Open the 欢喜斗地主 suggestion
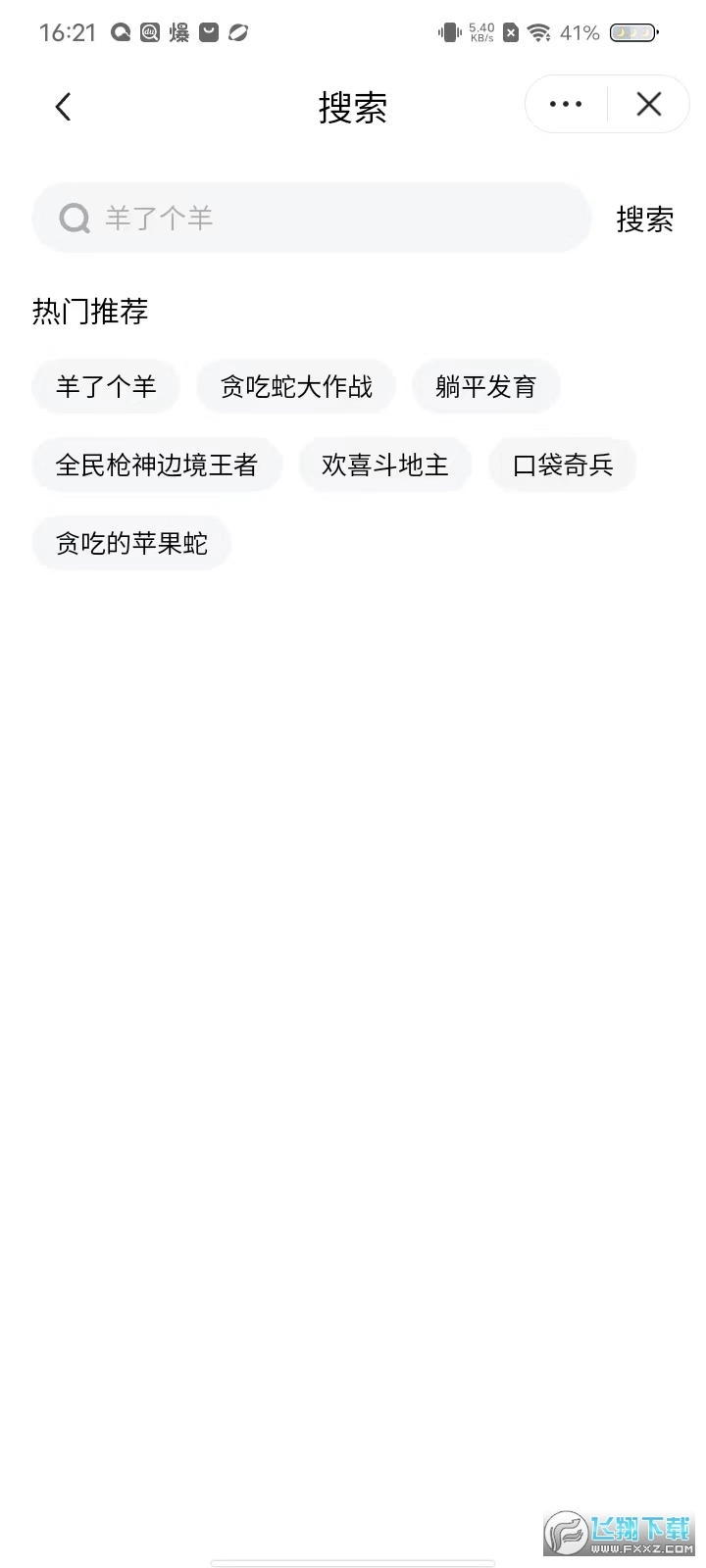Image resolution: width=706 pixels, height=1568 pixels. tap(384, 465)
